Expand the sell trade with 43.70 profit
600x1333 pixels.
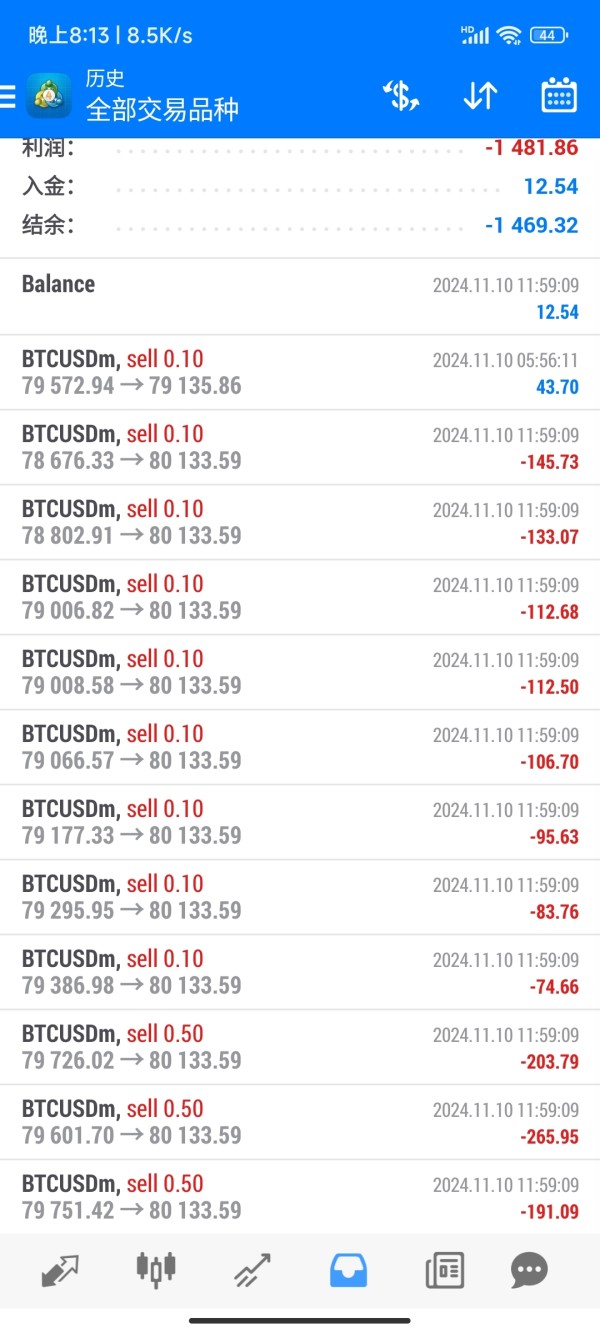click(300, 372)
